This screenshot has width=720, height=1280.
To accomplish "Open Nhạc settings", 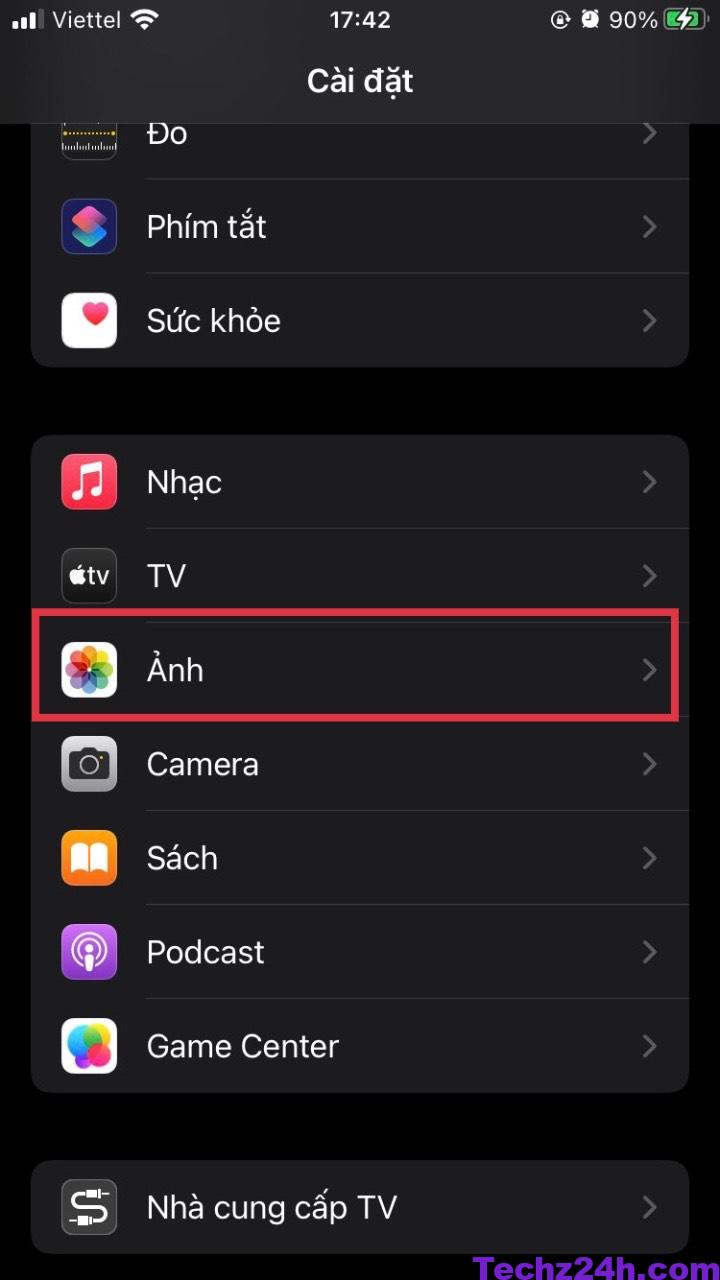I will point(360,482).
